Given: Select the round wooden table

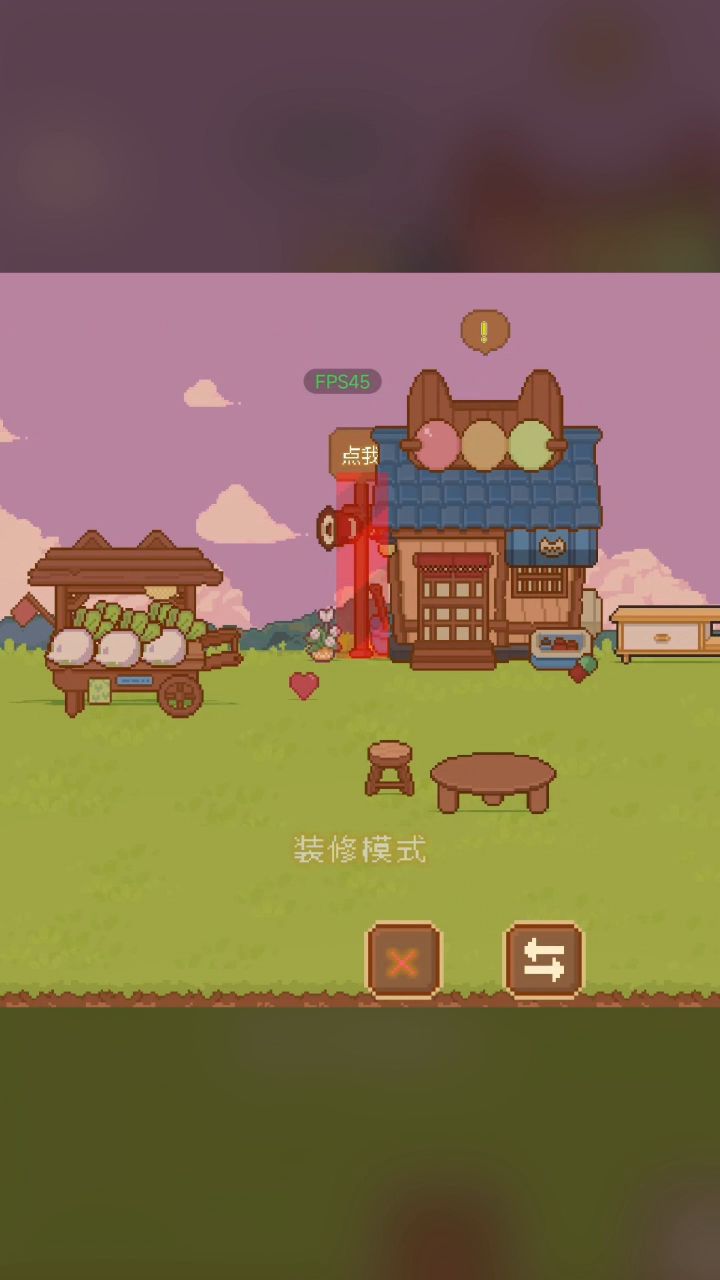Looking at the screenshot, I should [x=493, y=780].
